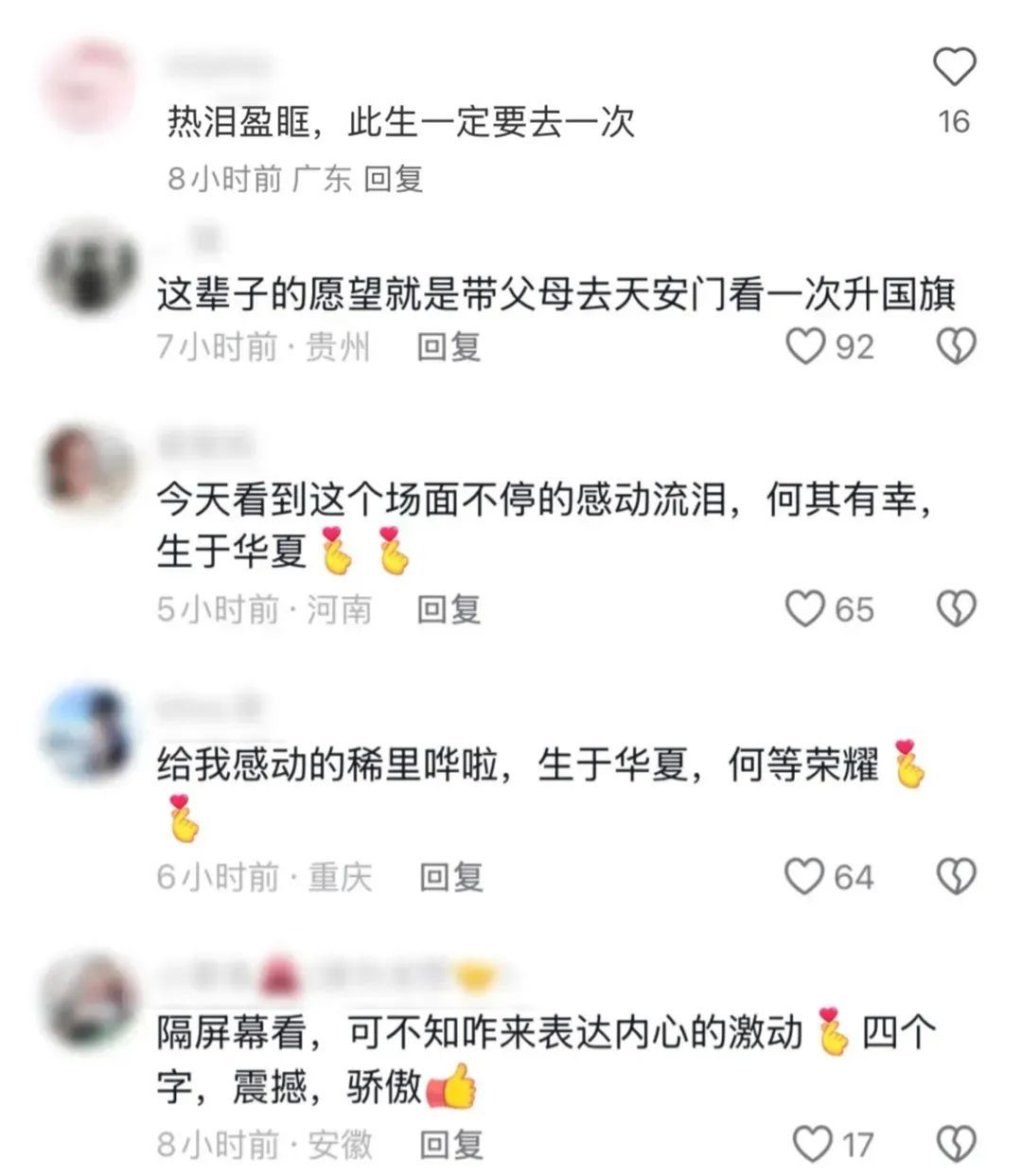The image size is (1022, 1176).
Task: Reply to the 贵州 comment
Action: click(449, 347)
